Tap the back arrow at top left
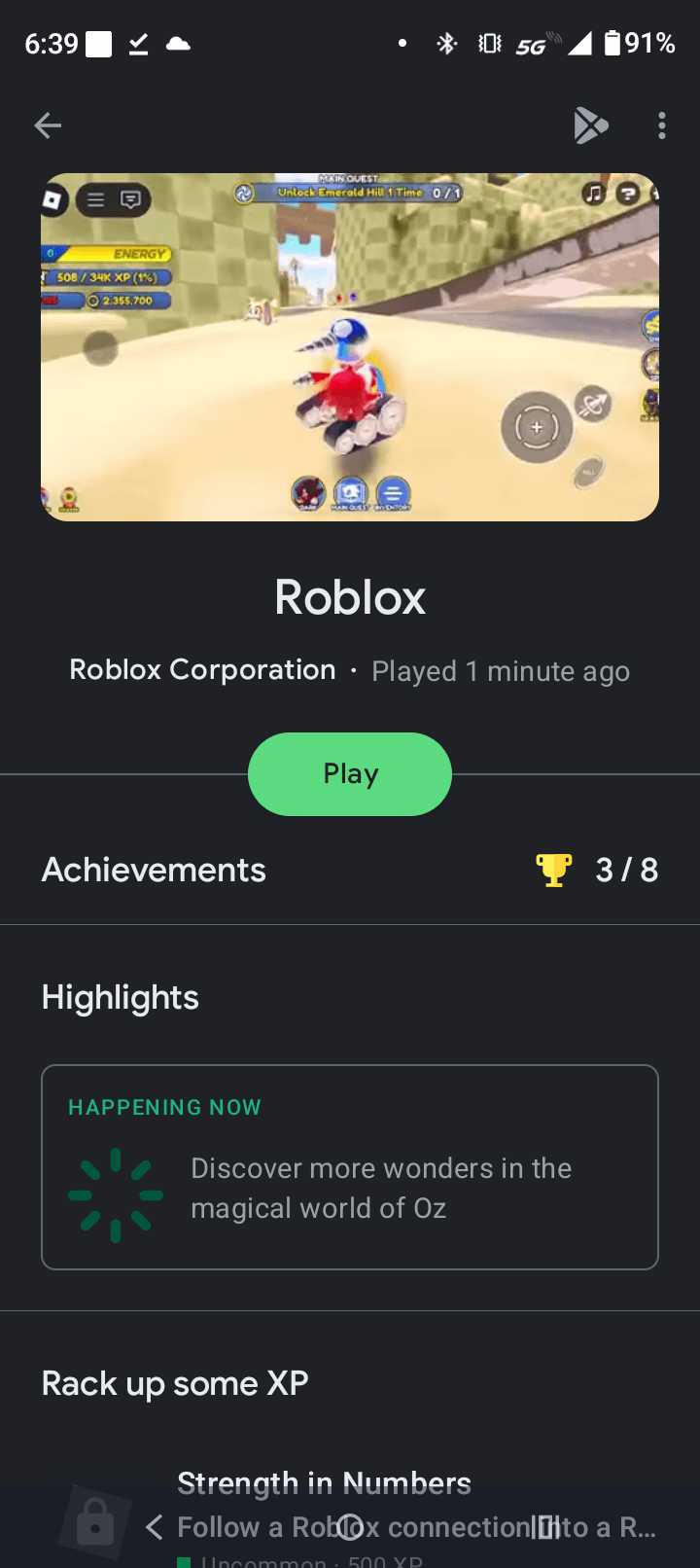 (x=47, y=125)
